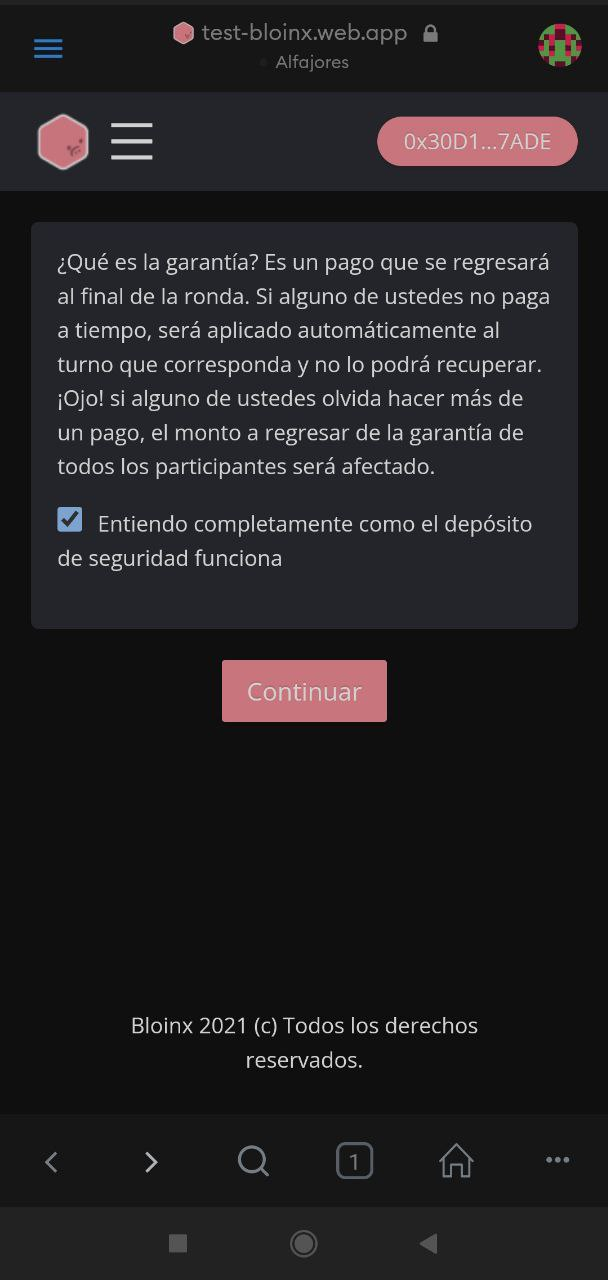608x1280 pixels.
Task: Uncheck the security deposit understanding checkbox
Action: 70,519
